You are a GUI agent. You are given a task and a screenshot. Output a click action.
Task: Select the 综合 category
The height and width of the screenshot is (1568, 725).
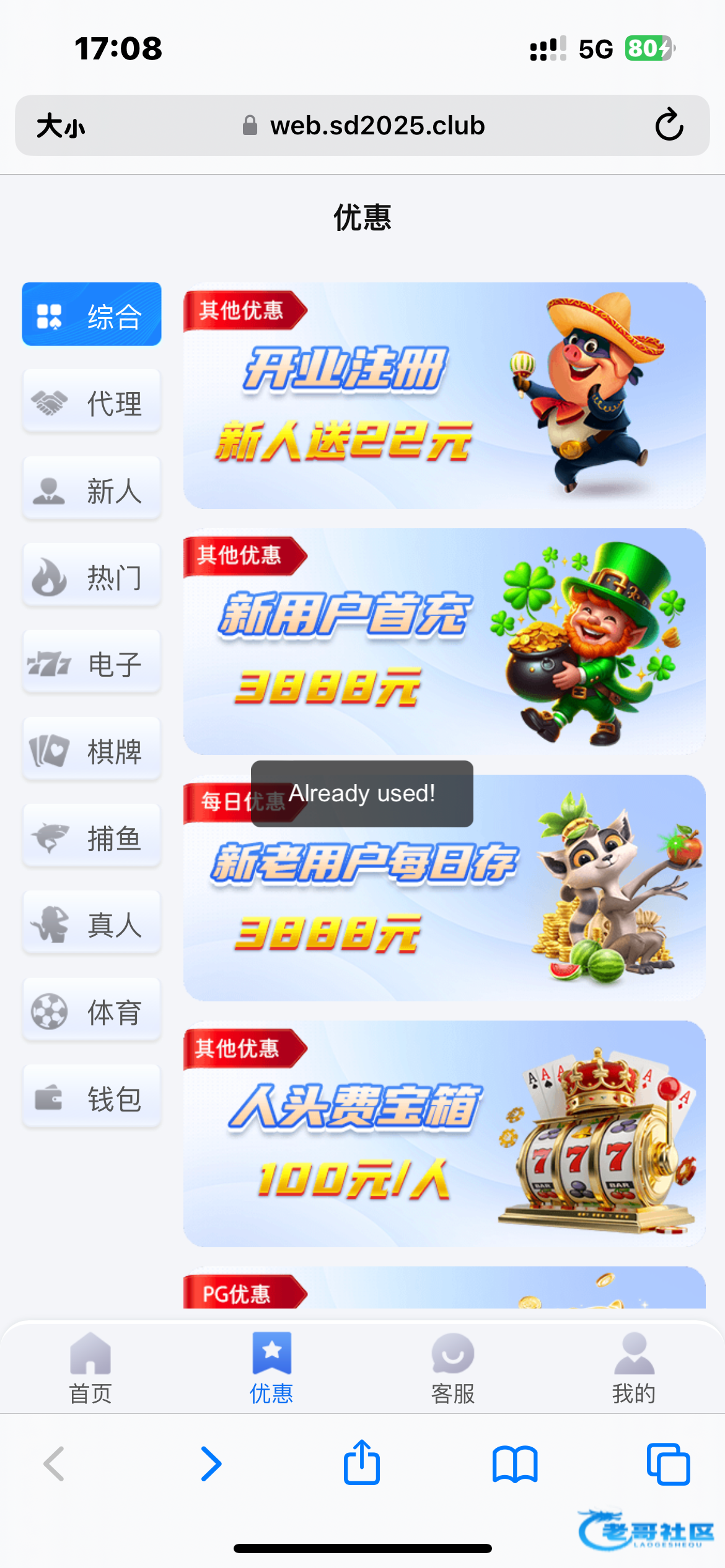pyautogui.click(x=92, y=315)
